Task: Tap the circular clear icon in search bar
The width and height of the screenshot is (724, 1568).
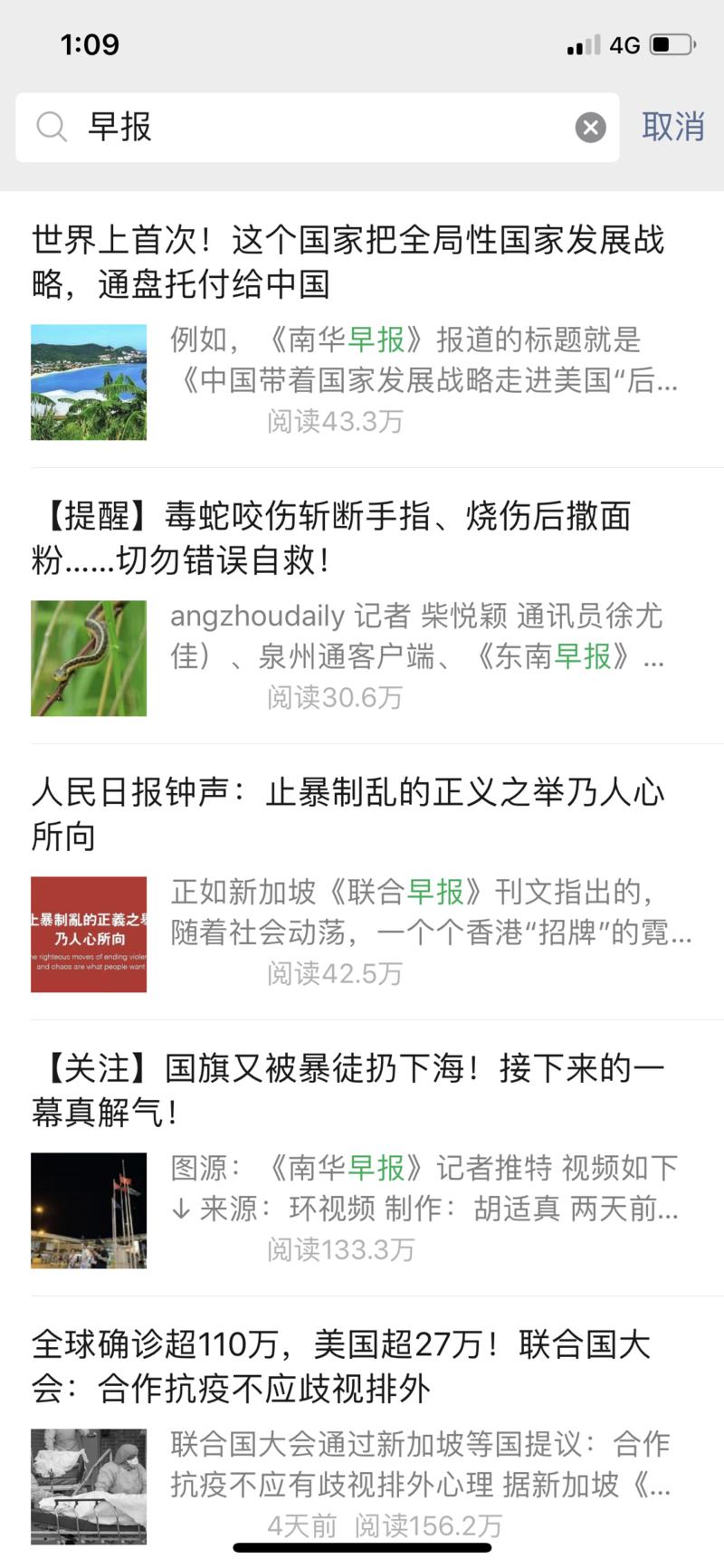Action: pyautogui.click(x=591, y=127)
